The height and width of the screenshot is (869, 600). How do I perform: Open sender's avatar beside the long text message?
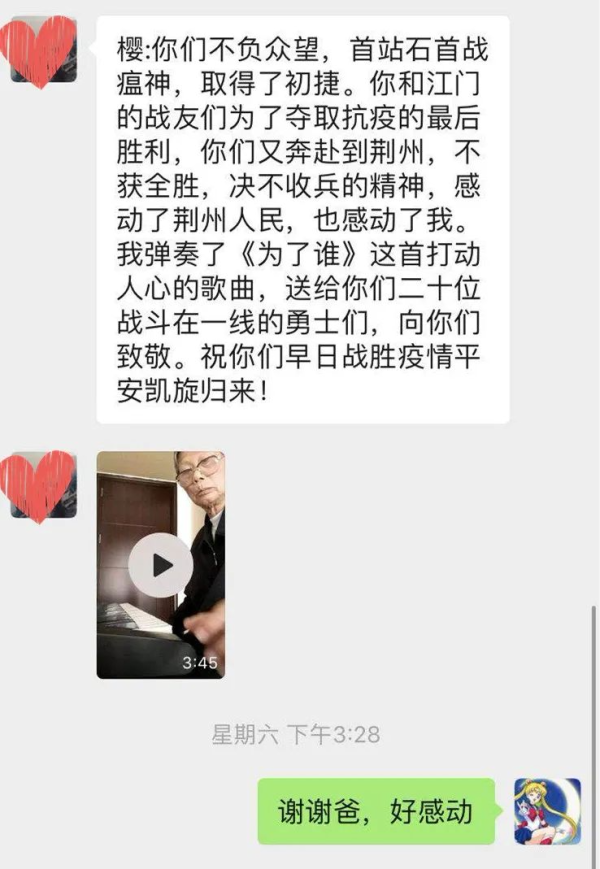point(42,52)
